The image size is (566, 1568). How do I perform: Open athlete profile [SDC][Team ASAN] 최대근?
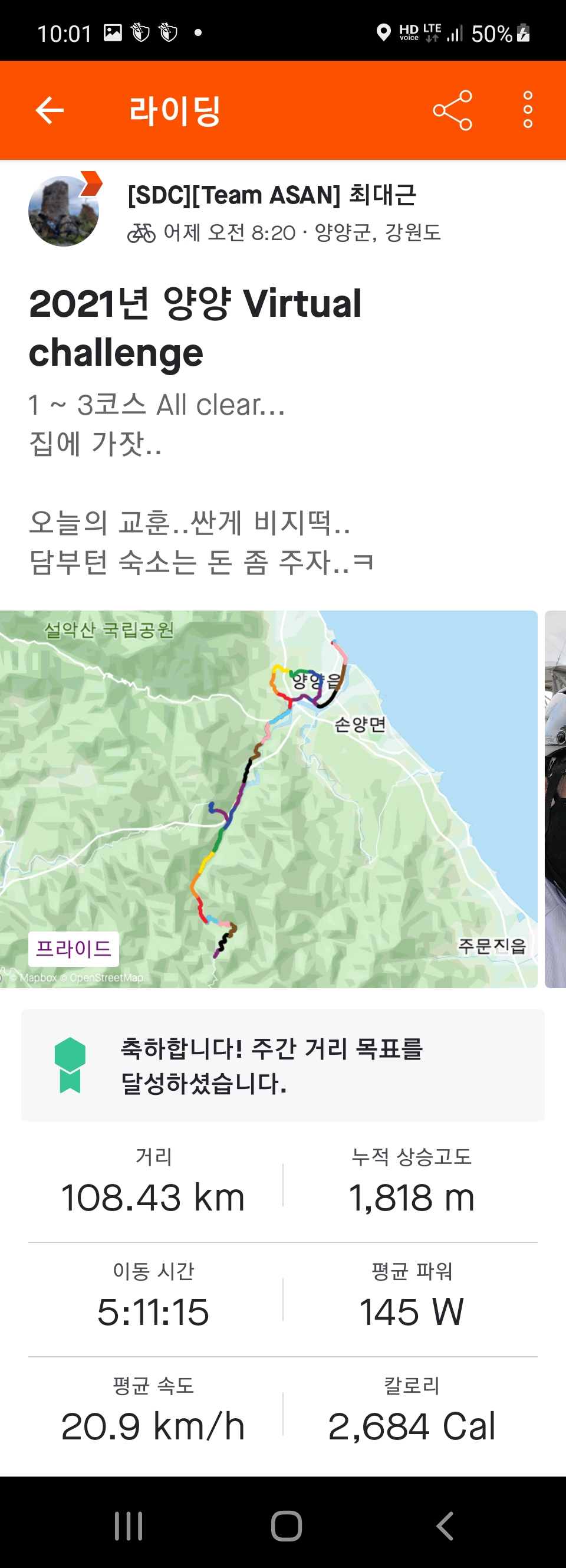pos(271,195)
